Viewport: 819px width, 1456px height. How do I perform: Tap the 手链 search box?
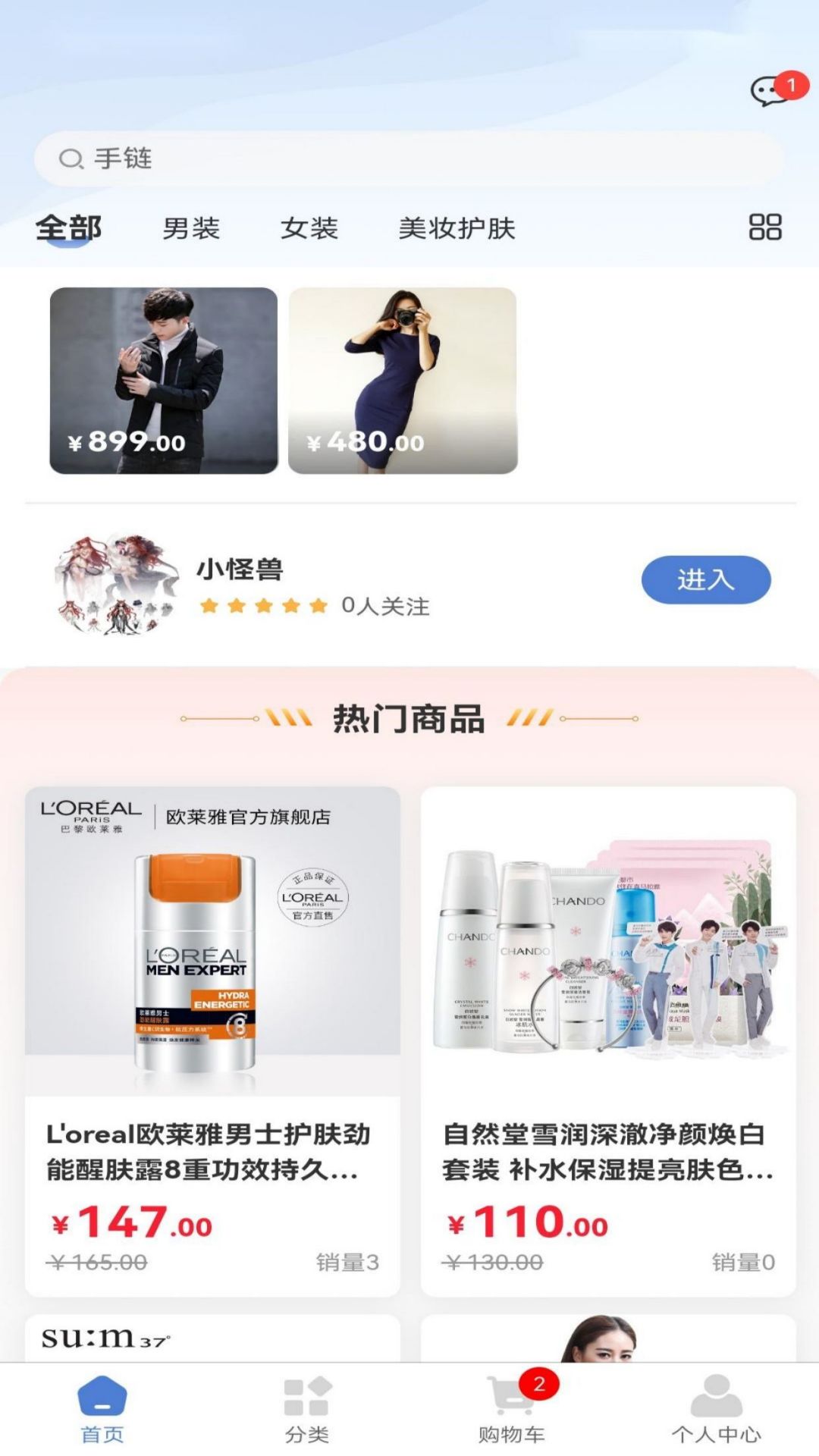pos(409,158)
